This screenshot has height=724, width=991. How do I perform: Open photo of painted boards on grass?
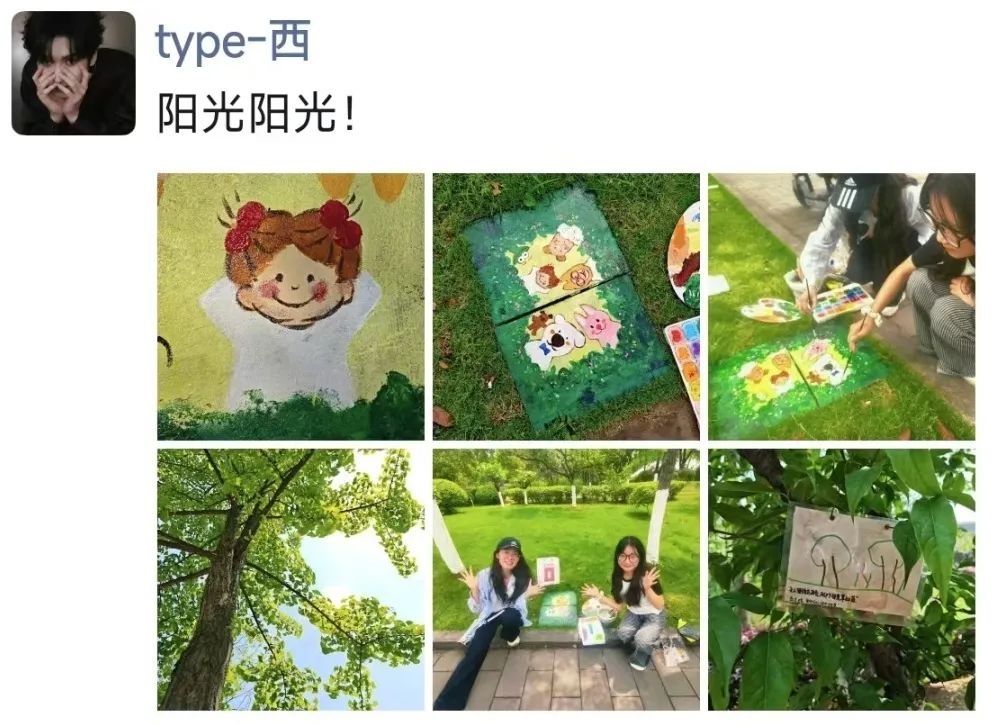point(566,306)
